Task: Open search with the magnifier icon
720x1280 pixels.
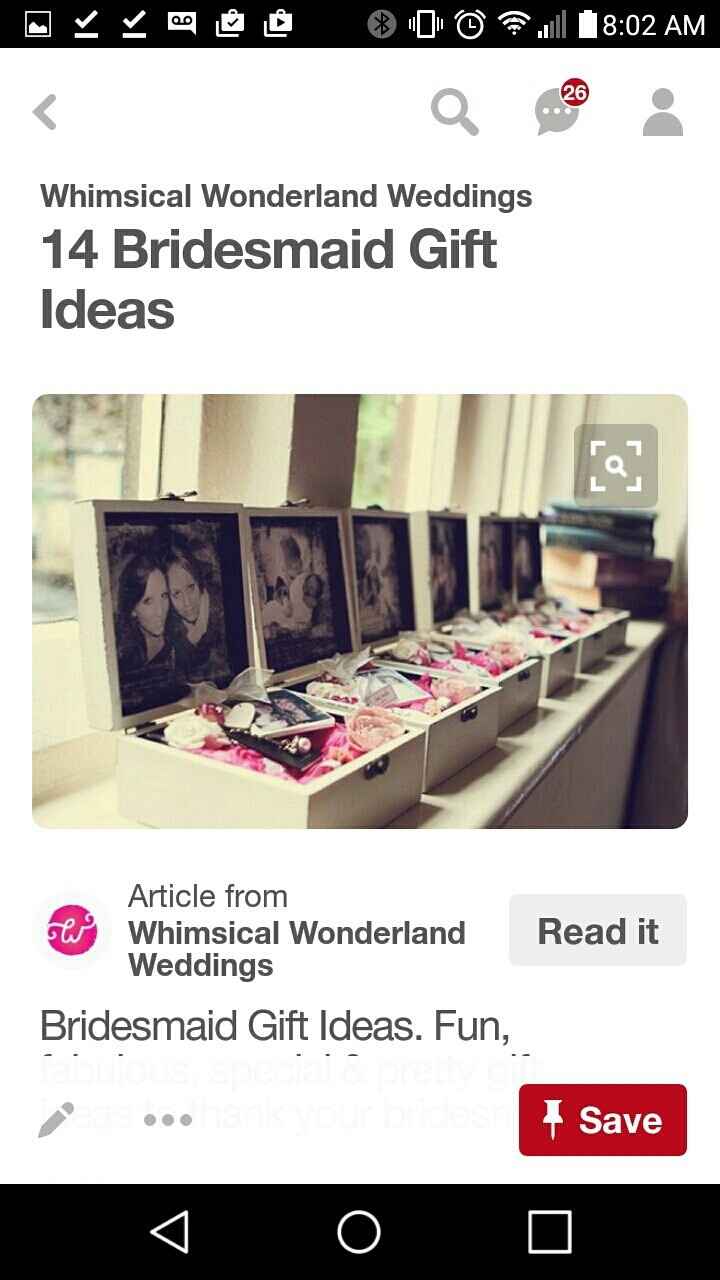Action: pos(455,112)
